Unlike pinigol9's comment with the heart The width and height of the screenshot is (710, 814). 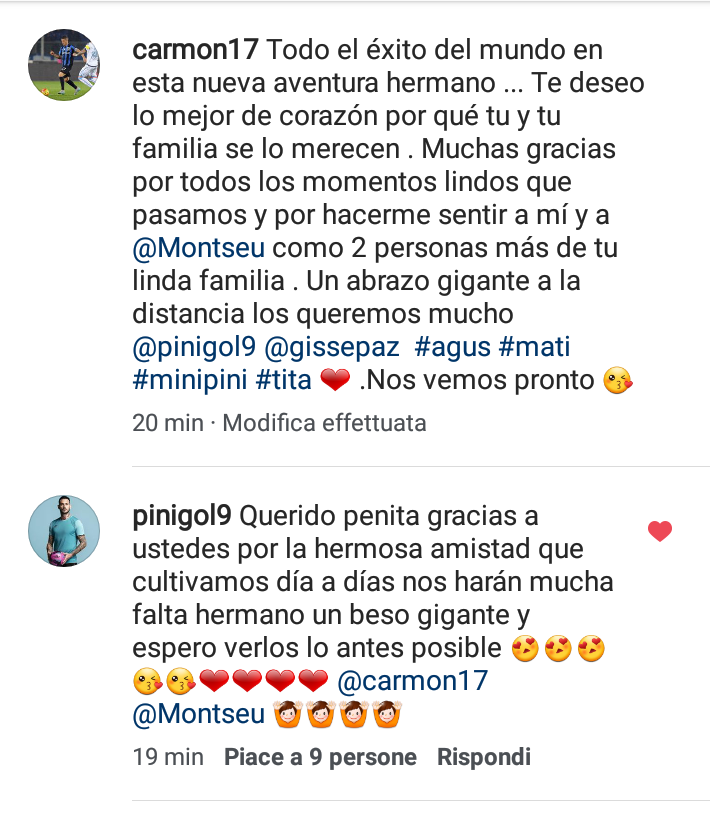tap(660, 532)
